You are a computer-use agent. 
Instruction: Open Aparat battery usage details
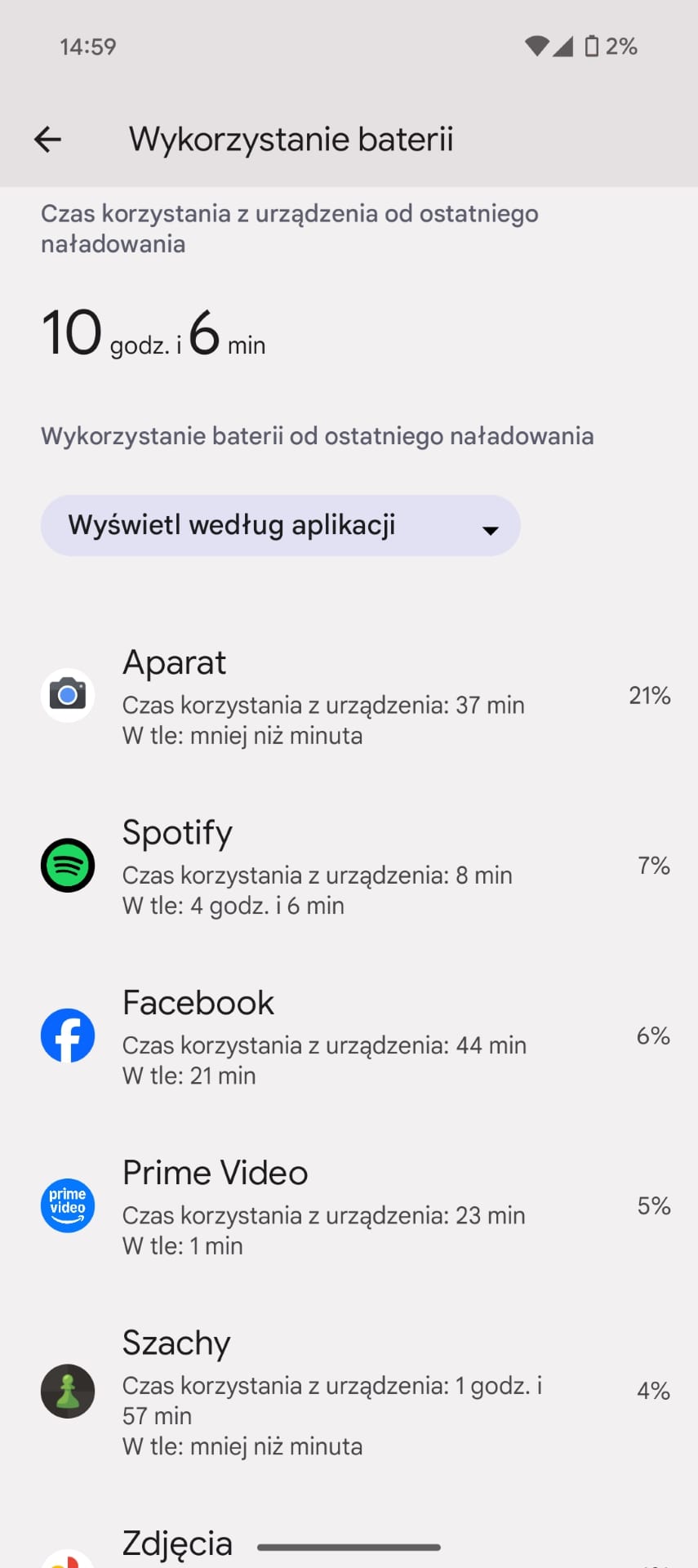point(349,696)
